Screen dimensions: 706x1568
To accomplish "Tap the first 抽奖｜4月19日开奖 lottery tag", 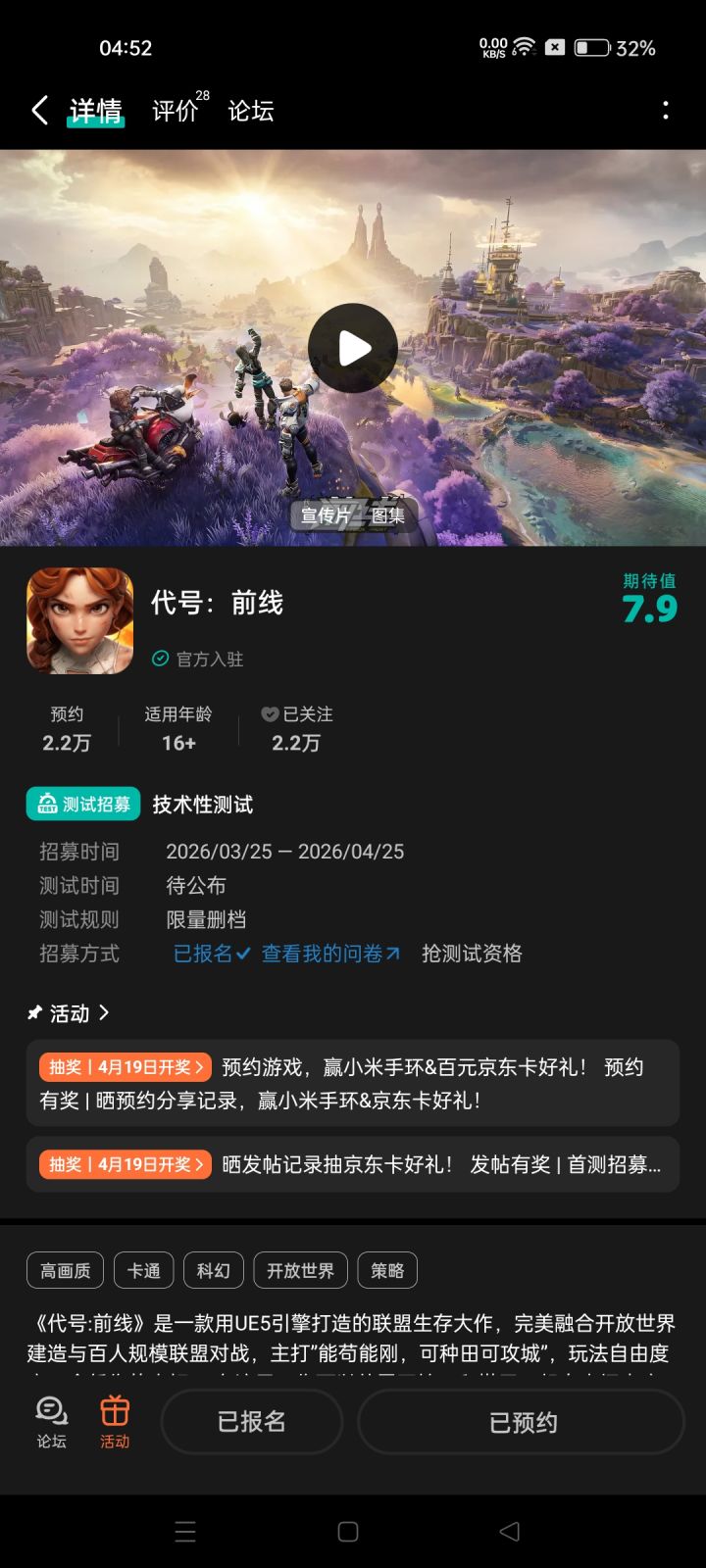I will pos(123,1067).
